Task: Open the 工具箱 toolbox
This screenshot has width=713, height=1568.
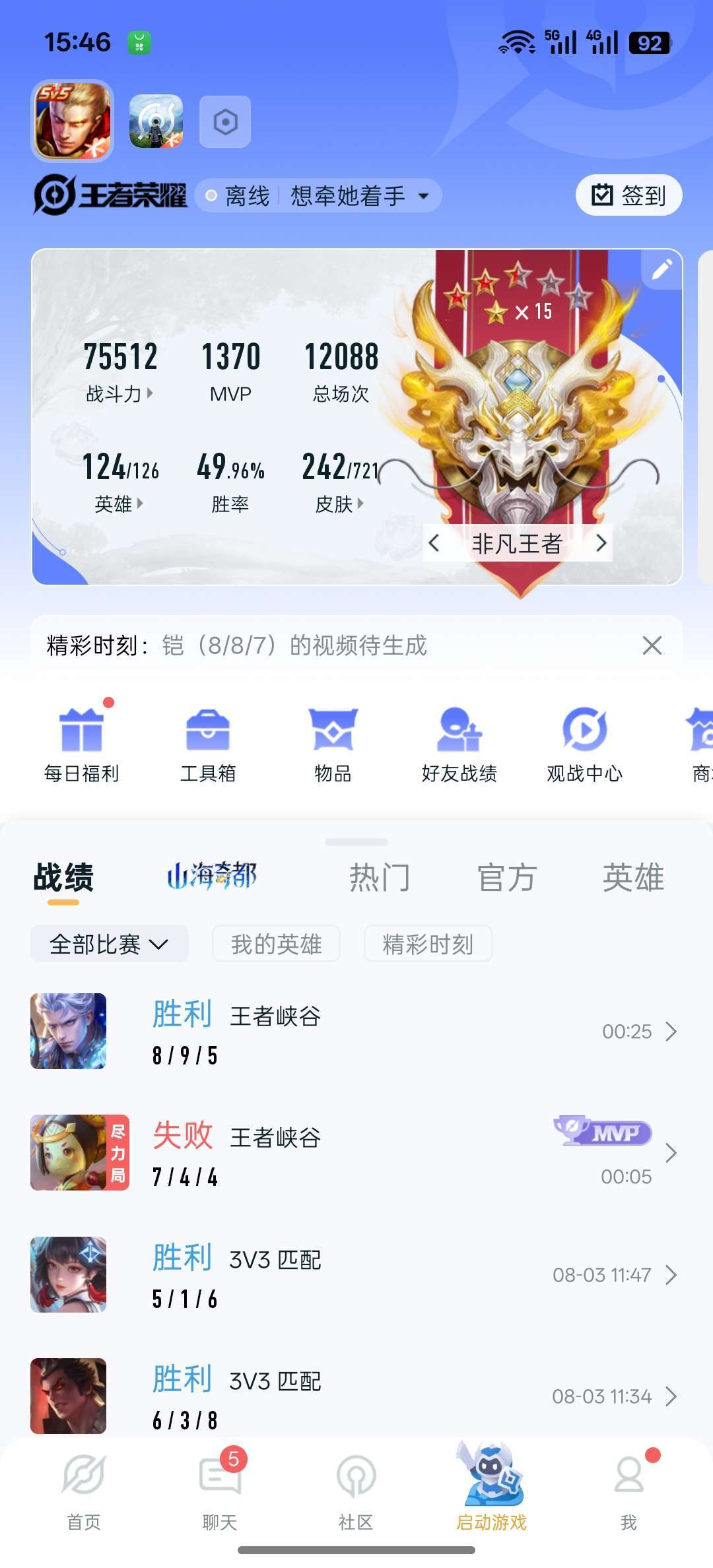Action: pyautogui.click(x=208, y=744)
